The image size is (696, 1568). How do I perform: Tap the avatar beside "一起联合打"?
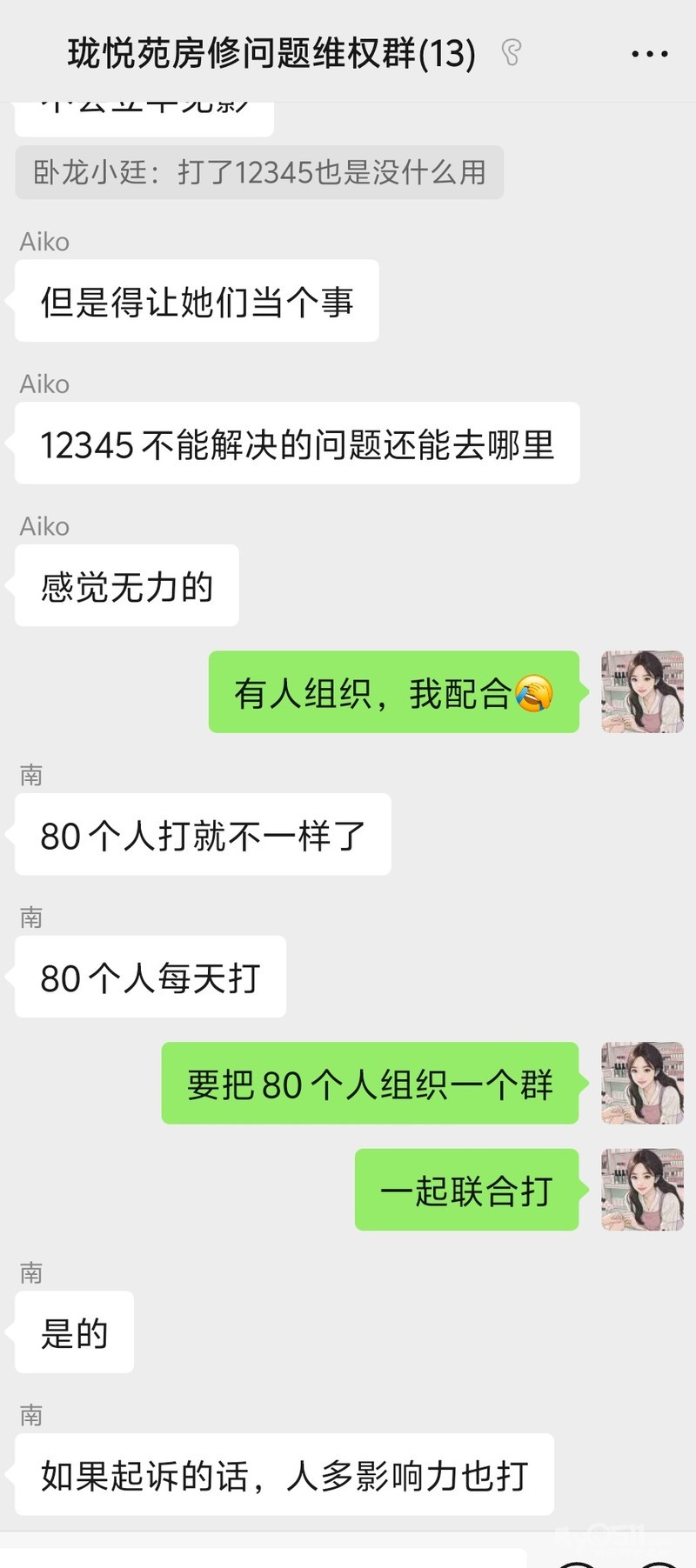click(x=642, y=1190)
